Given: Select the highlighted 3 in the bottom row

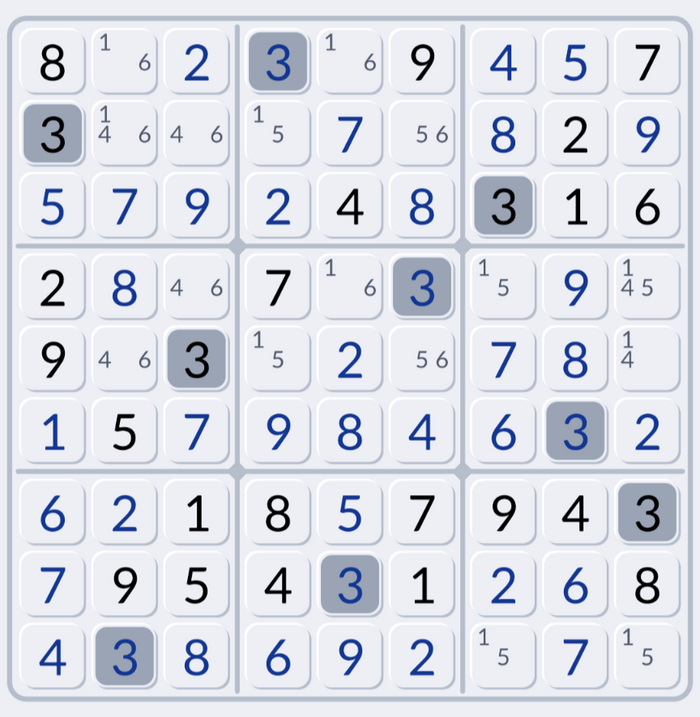Looking at the screenshot, I should [x=125, y=658].
